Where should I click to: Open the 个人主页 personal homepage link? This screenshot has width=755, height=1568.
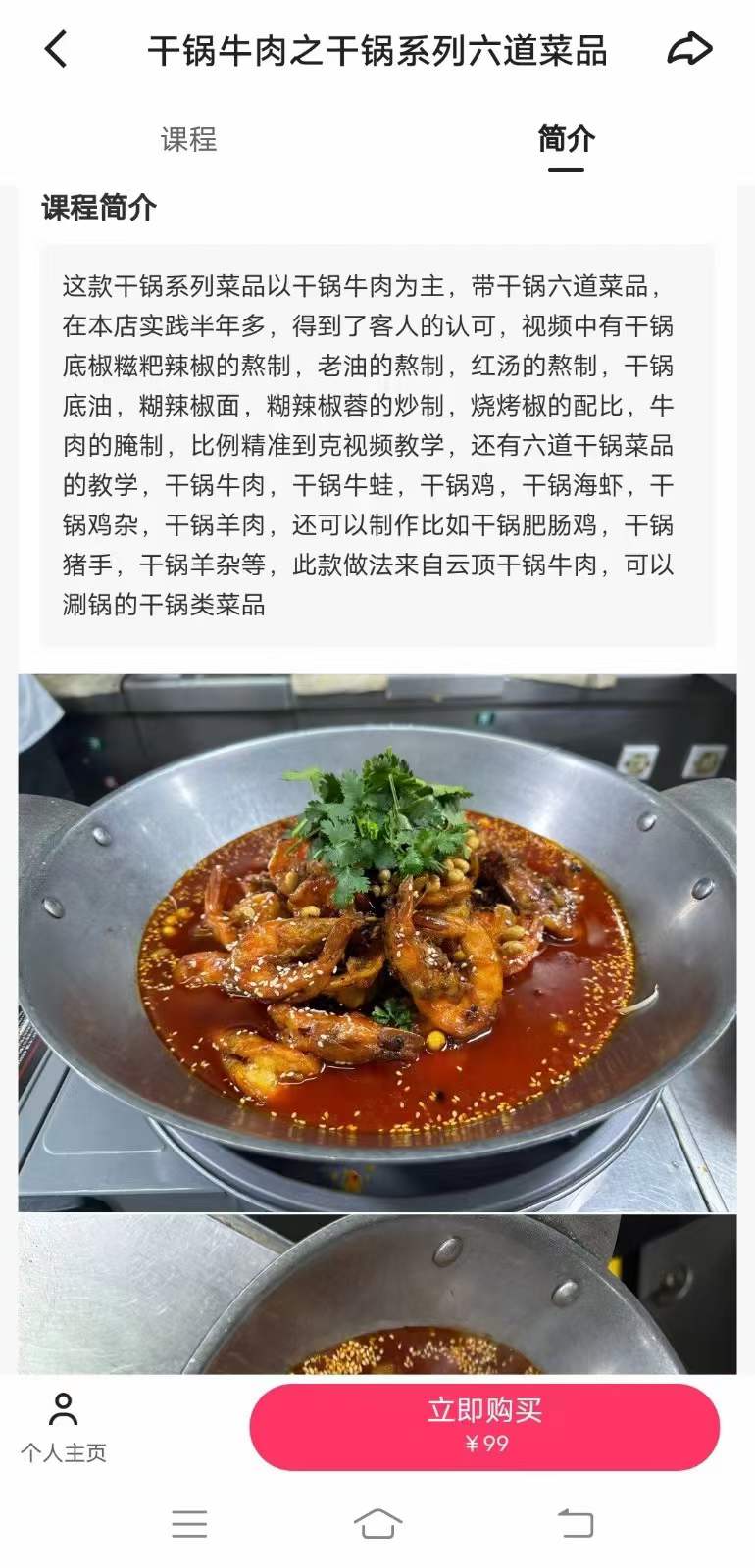[x=64, y=1453]
